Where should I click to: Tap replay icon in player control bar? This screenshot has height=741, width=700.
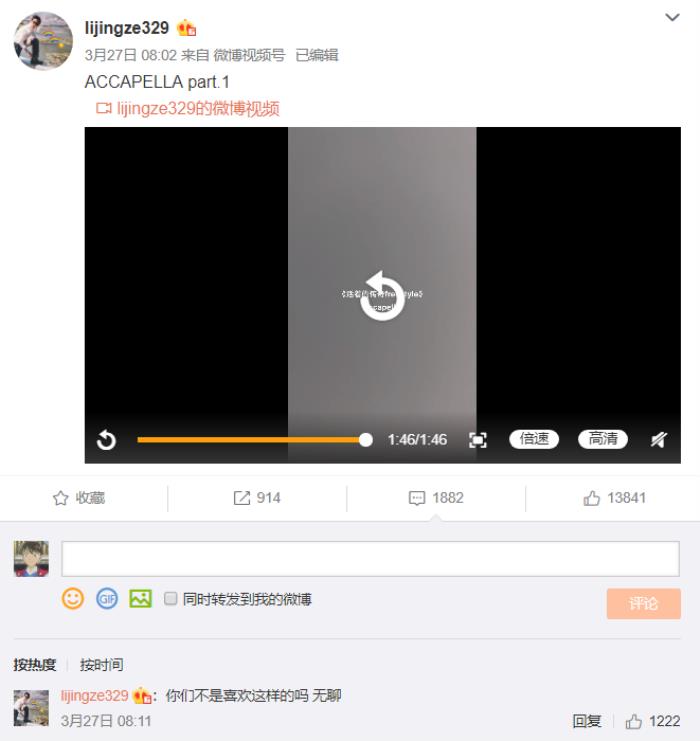click(106, 440)
